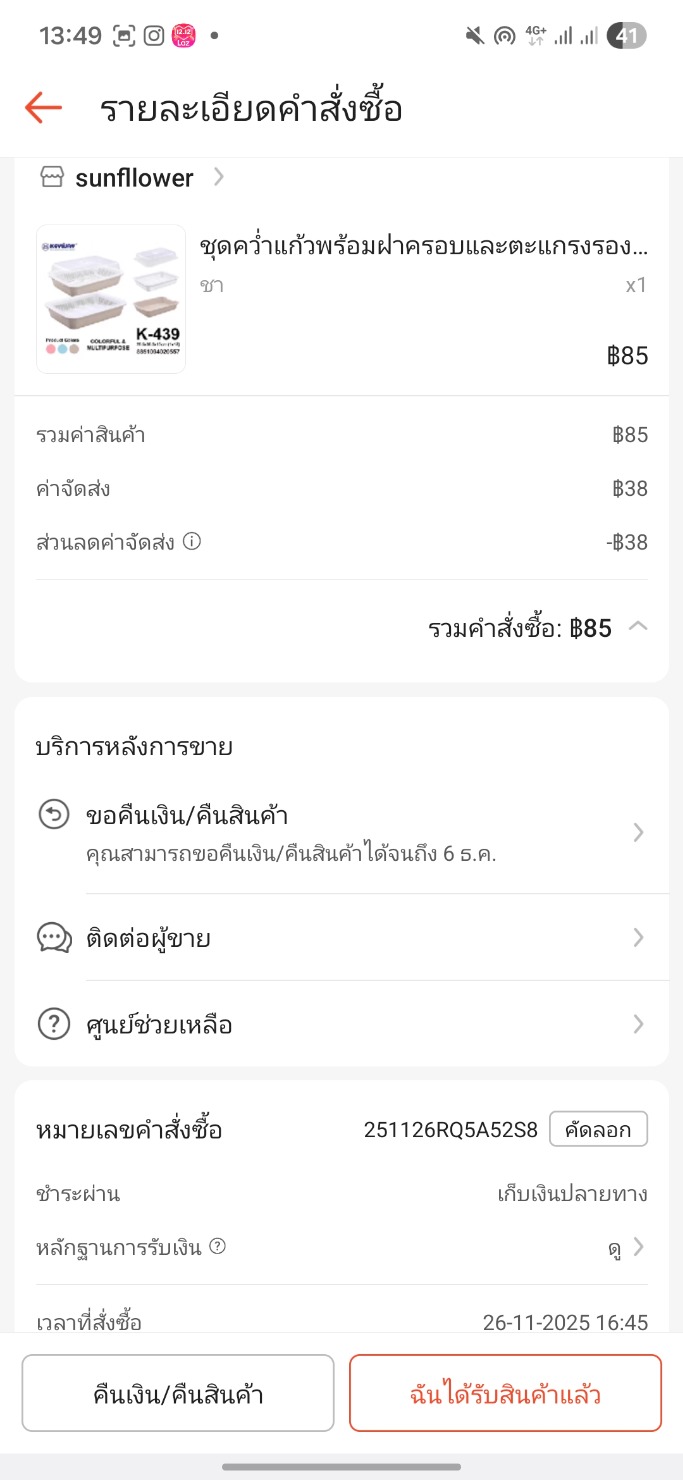This screenshot has height=1480, width=683.
Task: Open the K-439 product thumbnail
Action: coord(111,299)
